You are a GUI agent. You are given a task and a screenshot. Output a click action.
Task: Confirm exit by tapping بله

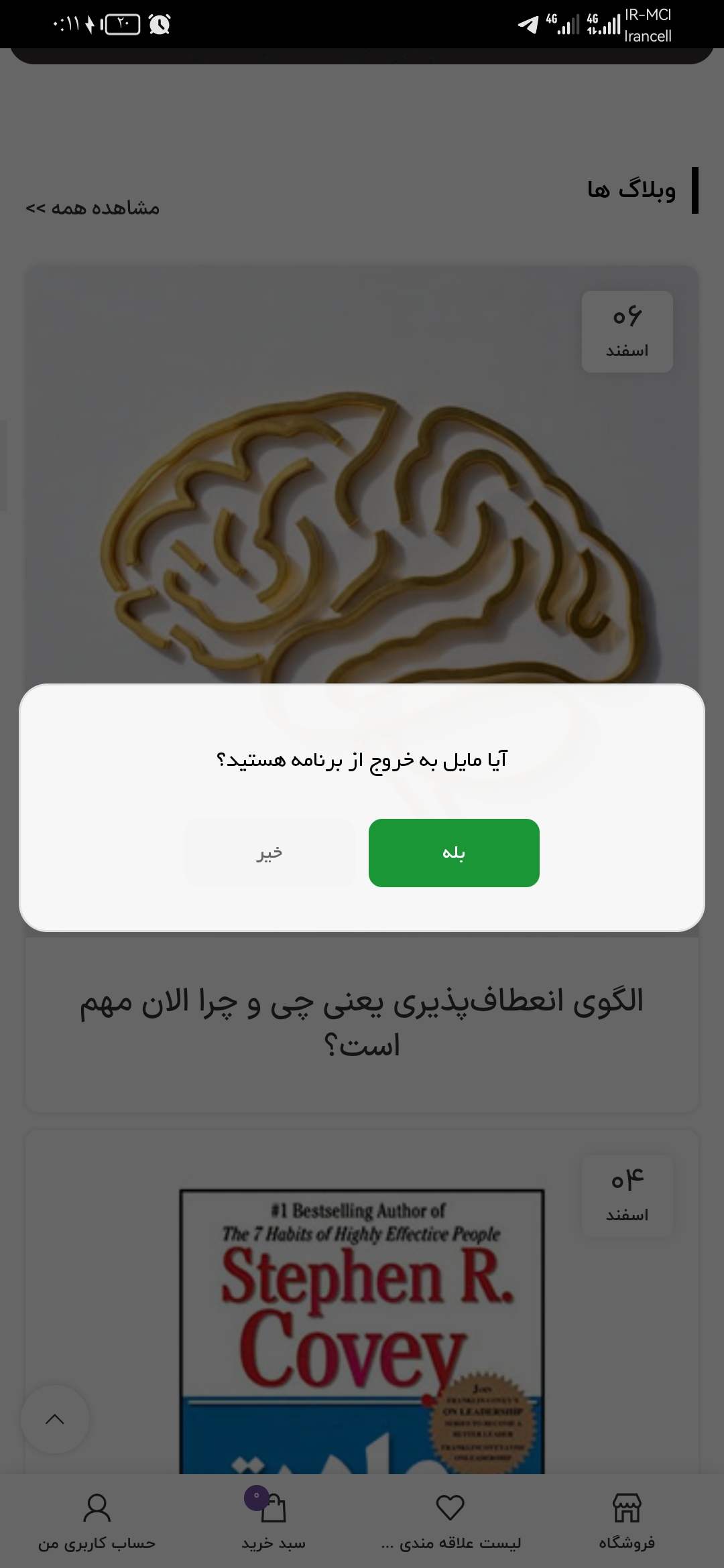(454, 852)
